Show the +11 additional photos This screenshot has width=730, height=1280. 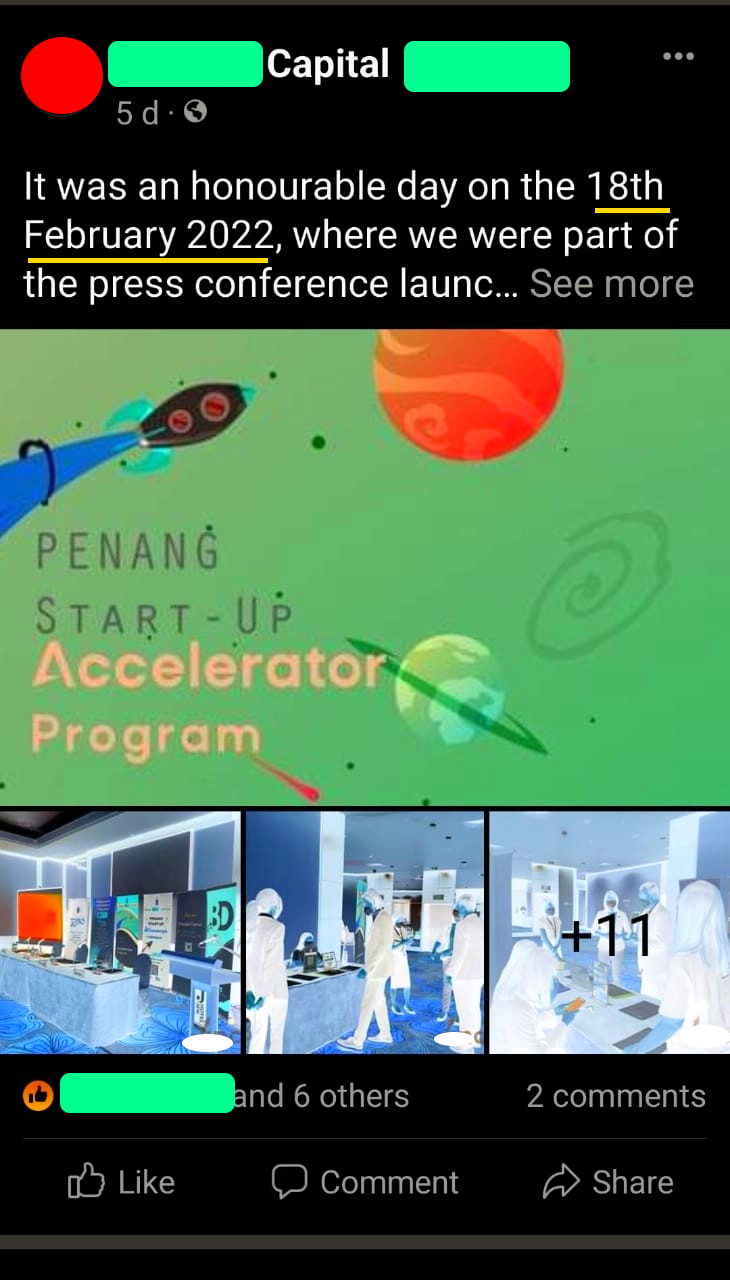pyautogui.click(x=609, y=934)
